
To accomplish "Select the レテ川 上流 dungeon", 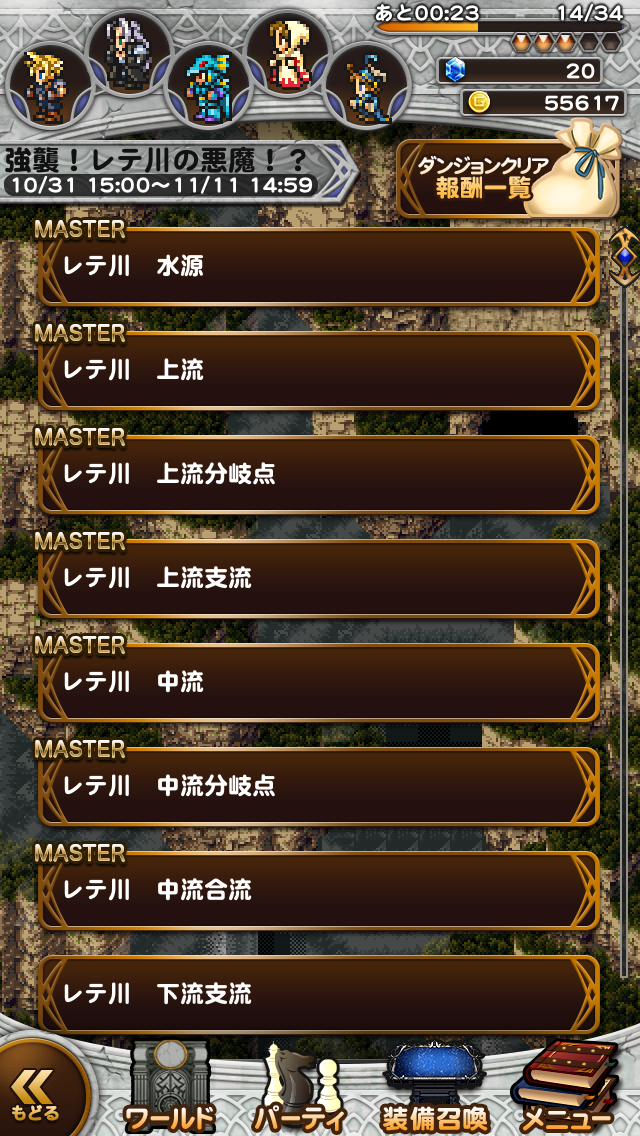I will coord(318,371).
